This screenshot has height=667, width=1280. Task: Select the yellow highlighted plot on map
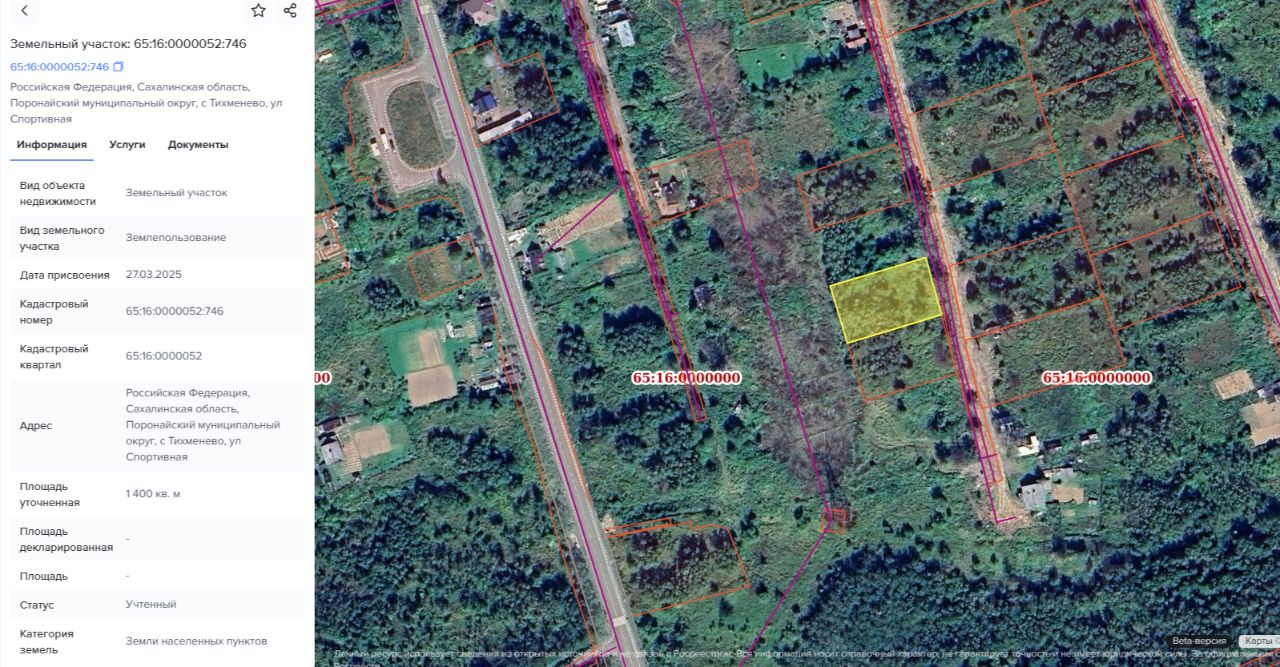886,300
